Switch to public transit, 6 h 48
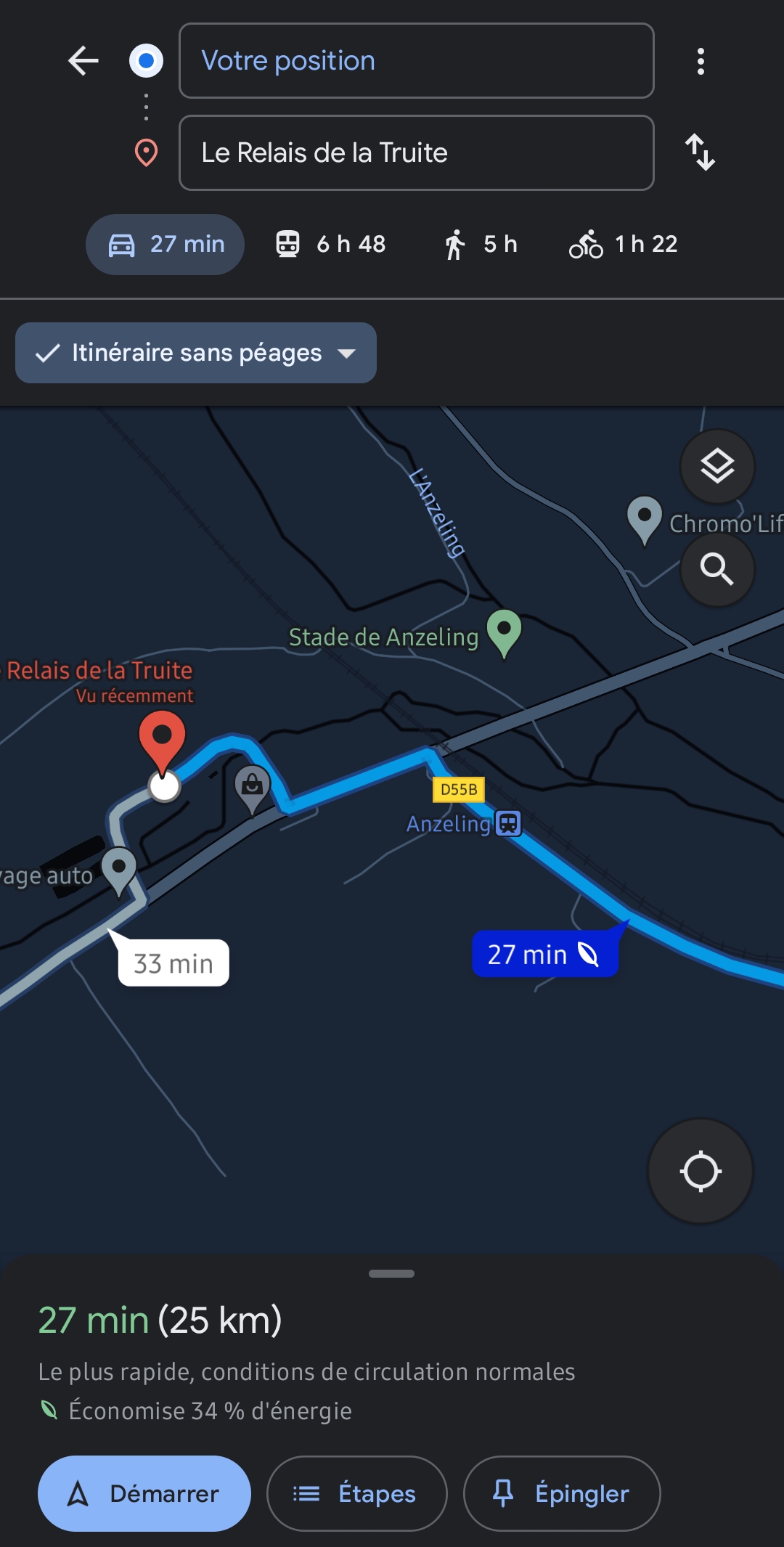The width and height of the screenshot is (784, 1547). click(x=331, y=245)
